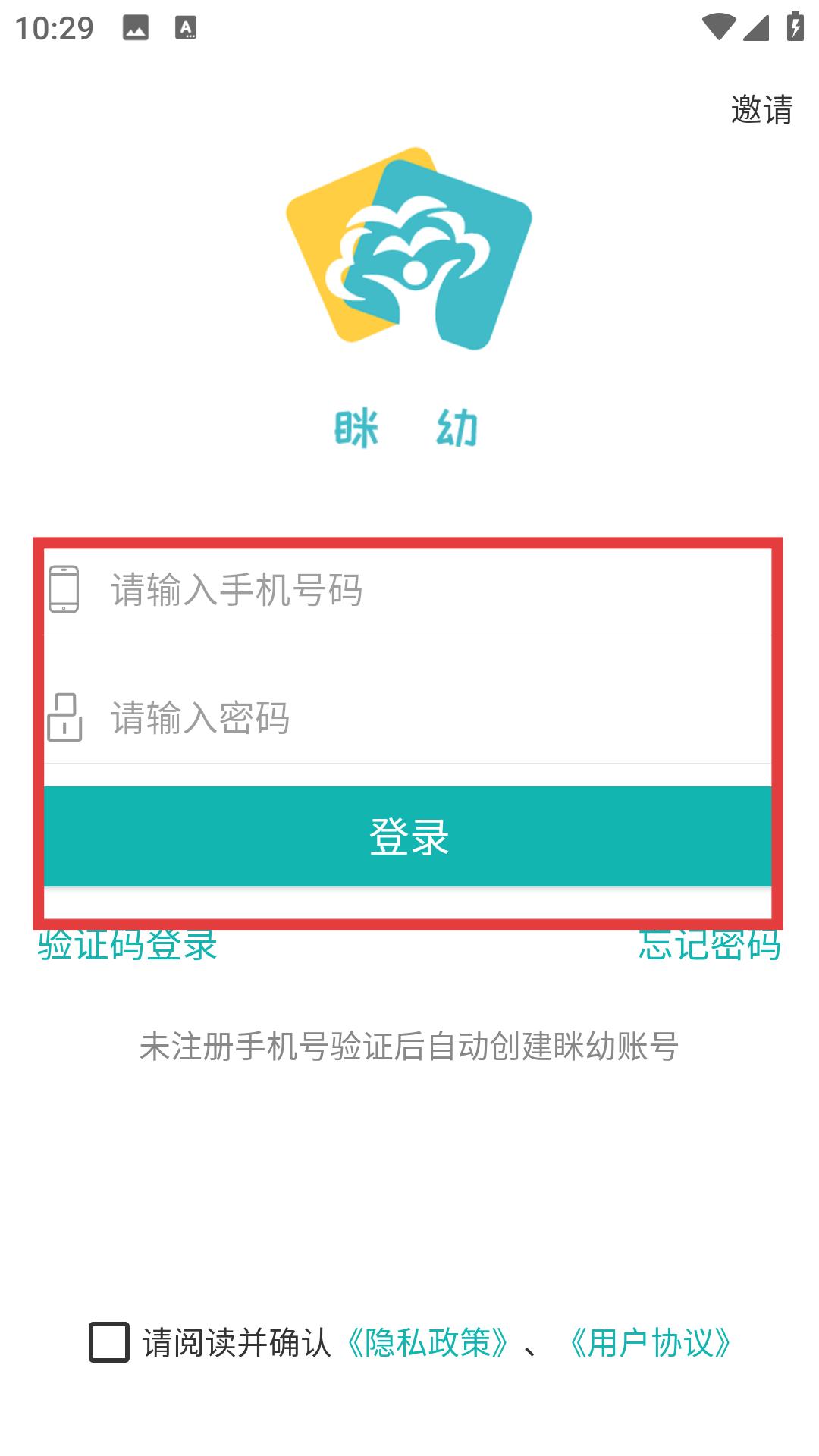Image resolution: width=819 pixels, height=1456 pixels.
Task: Open the 邀请 invite option
Action: 761,110
